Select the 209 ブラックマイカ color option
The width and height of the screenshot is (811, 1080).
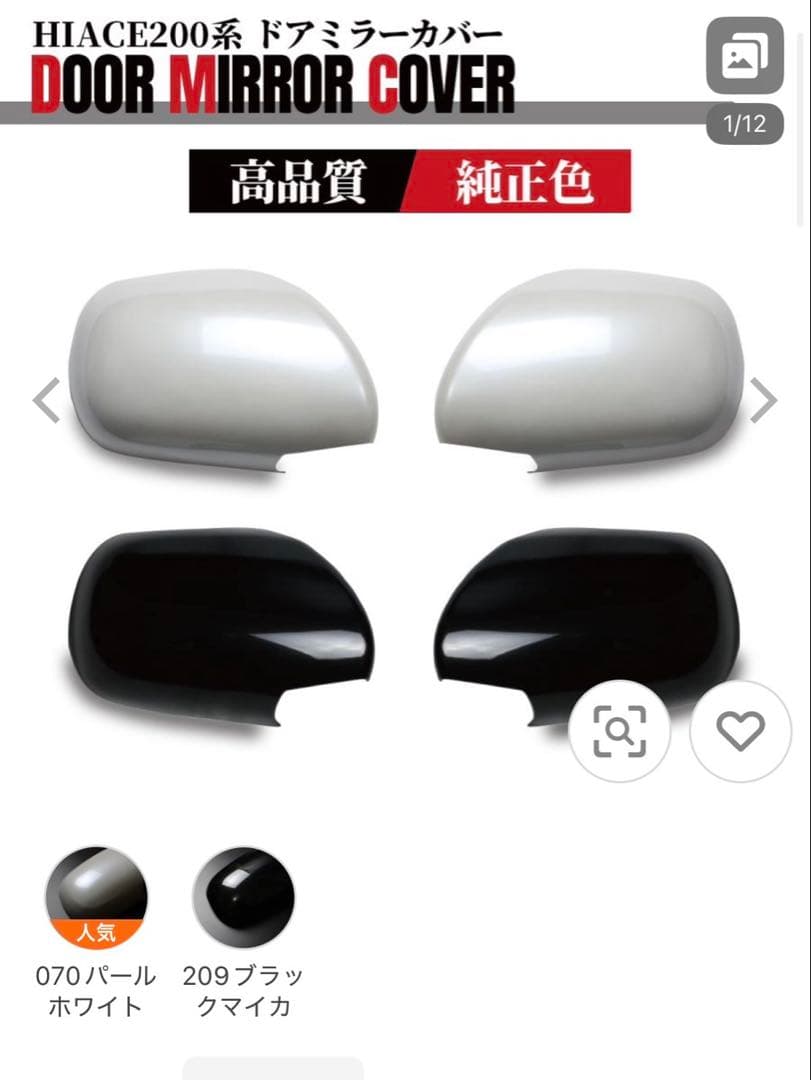point(243,897)
